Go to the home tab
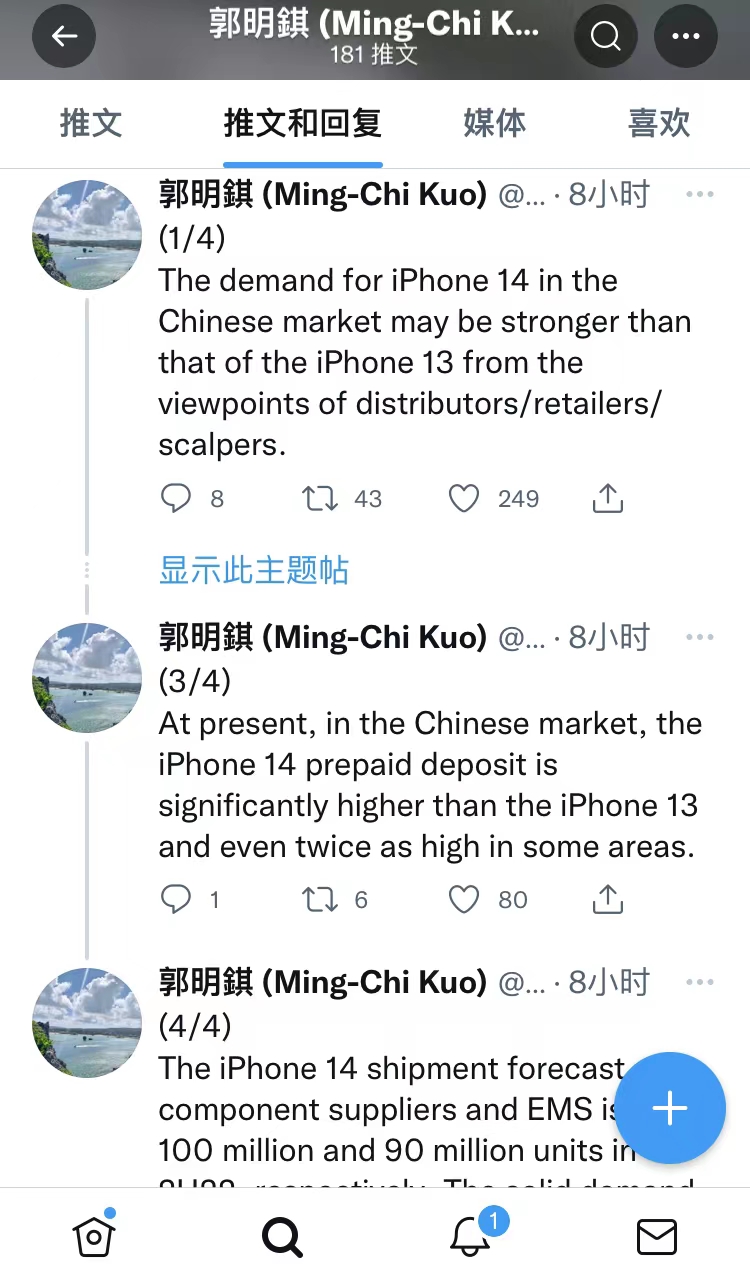Image resolution: width=750 pixels, height=1286 pixels. coord(94,1237)
